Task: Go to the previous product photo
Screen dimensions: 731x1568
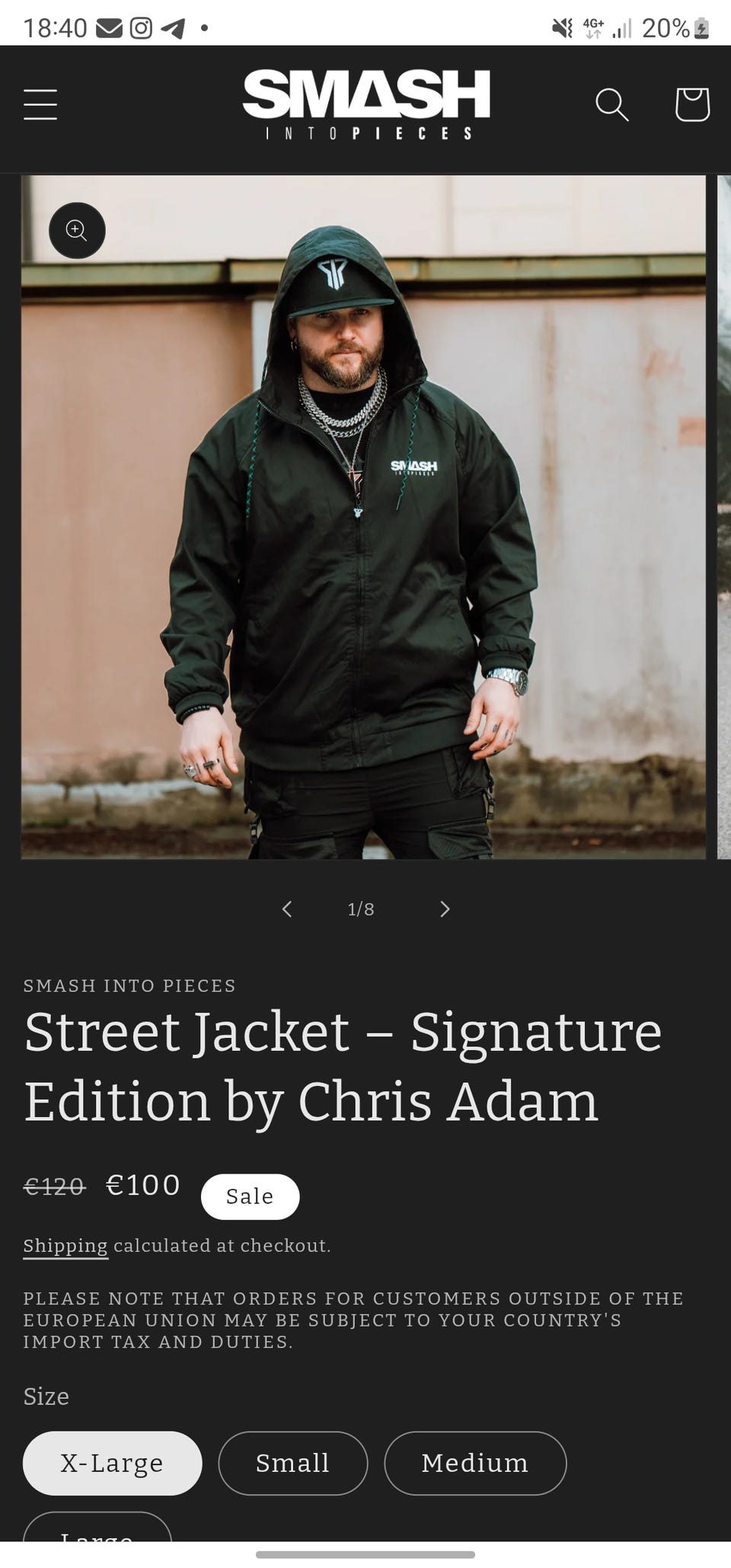Action: click(286, 909)
